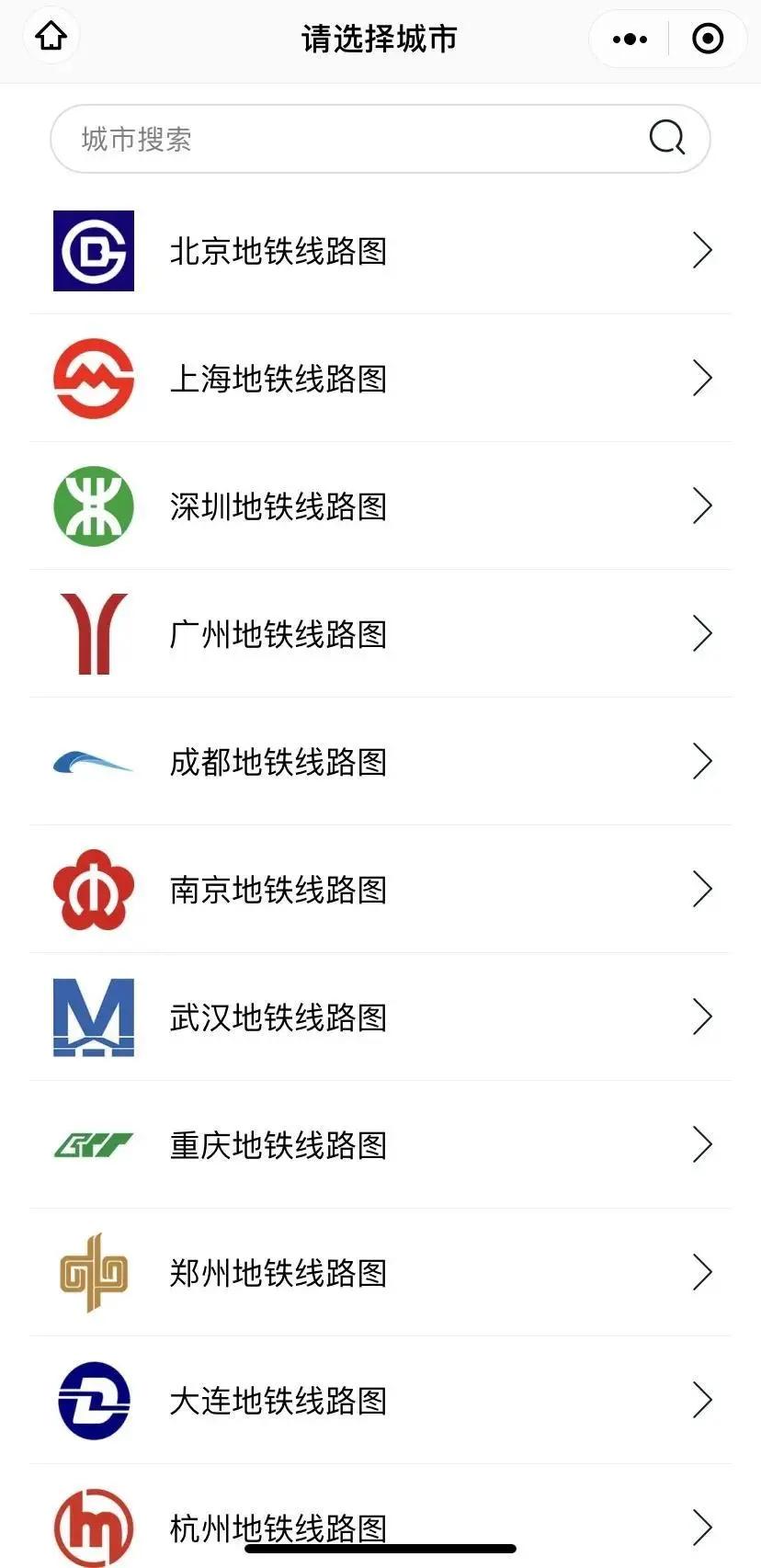This screenshot has height=1568, width=761.
Task: Open the mini program three-dot menu
Action: point(630,39)
